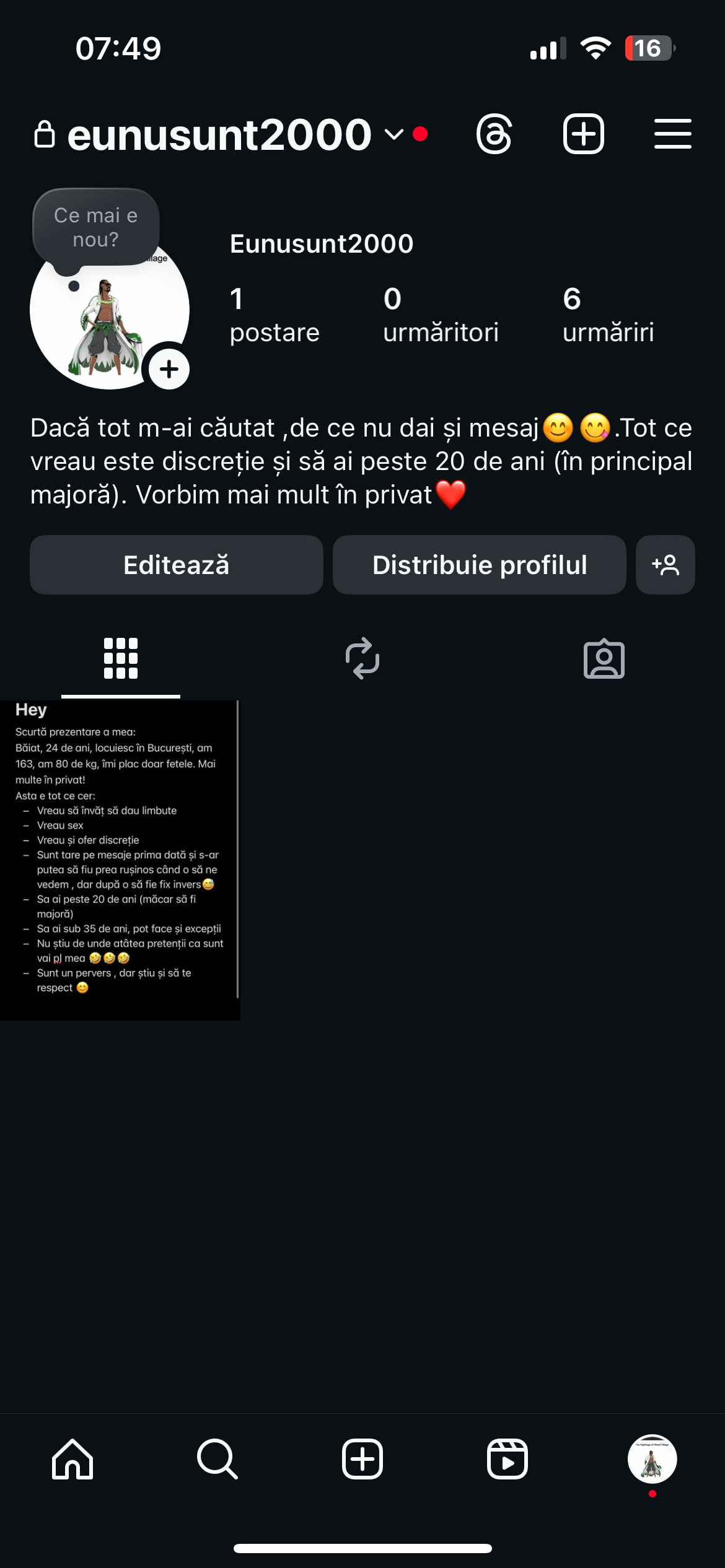725x1568 pixels.
Task: Create a post from the bottom bar
Action: tap(362, 1459)
